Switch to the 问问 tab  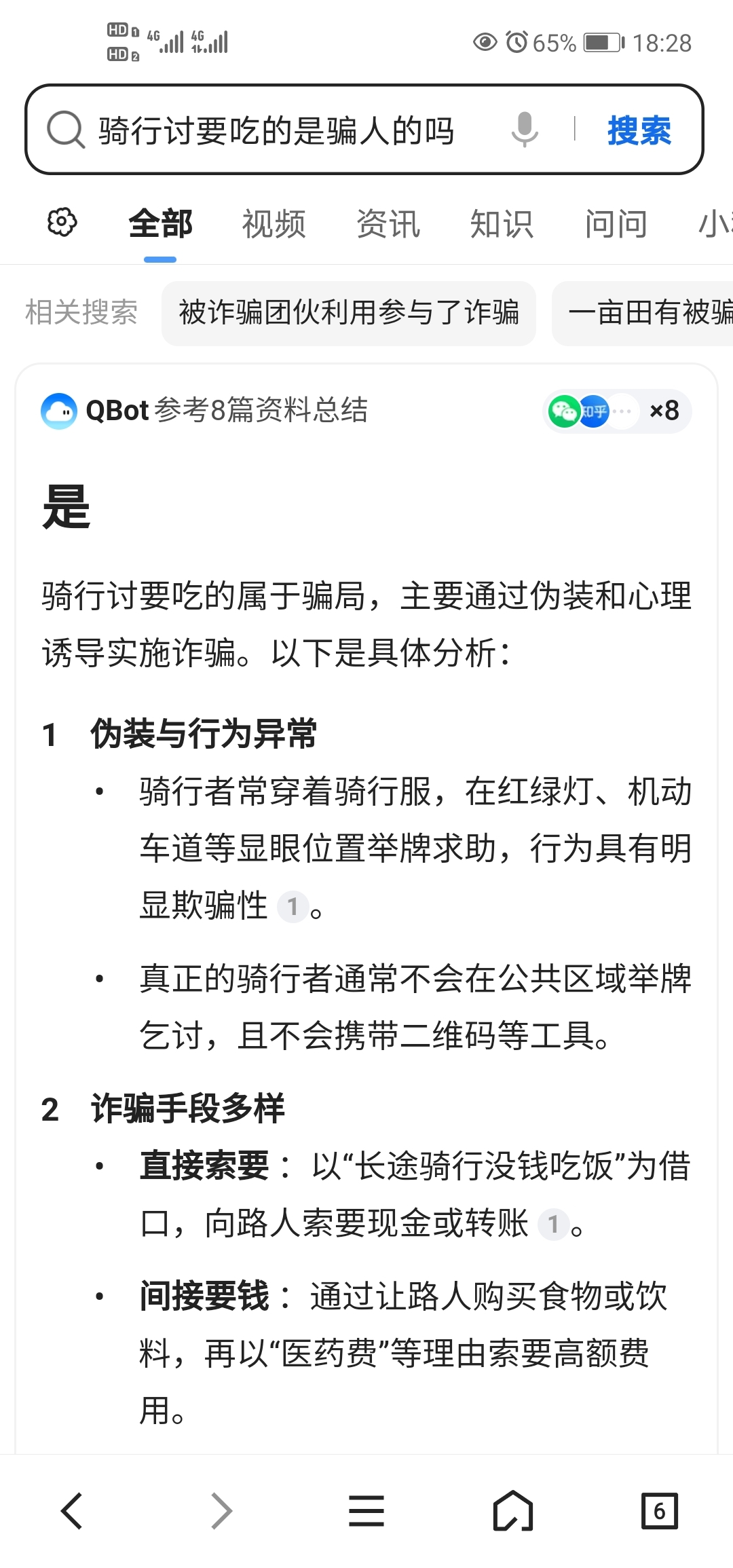click(x=616, y=224)
